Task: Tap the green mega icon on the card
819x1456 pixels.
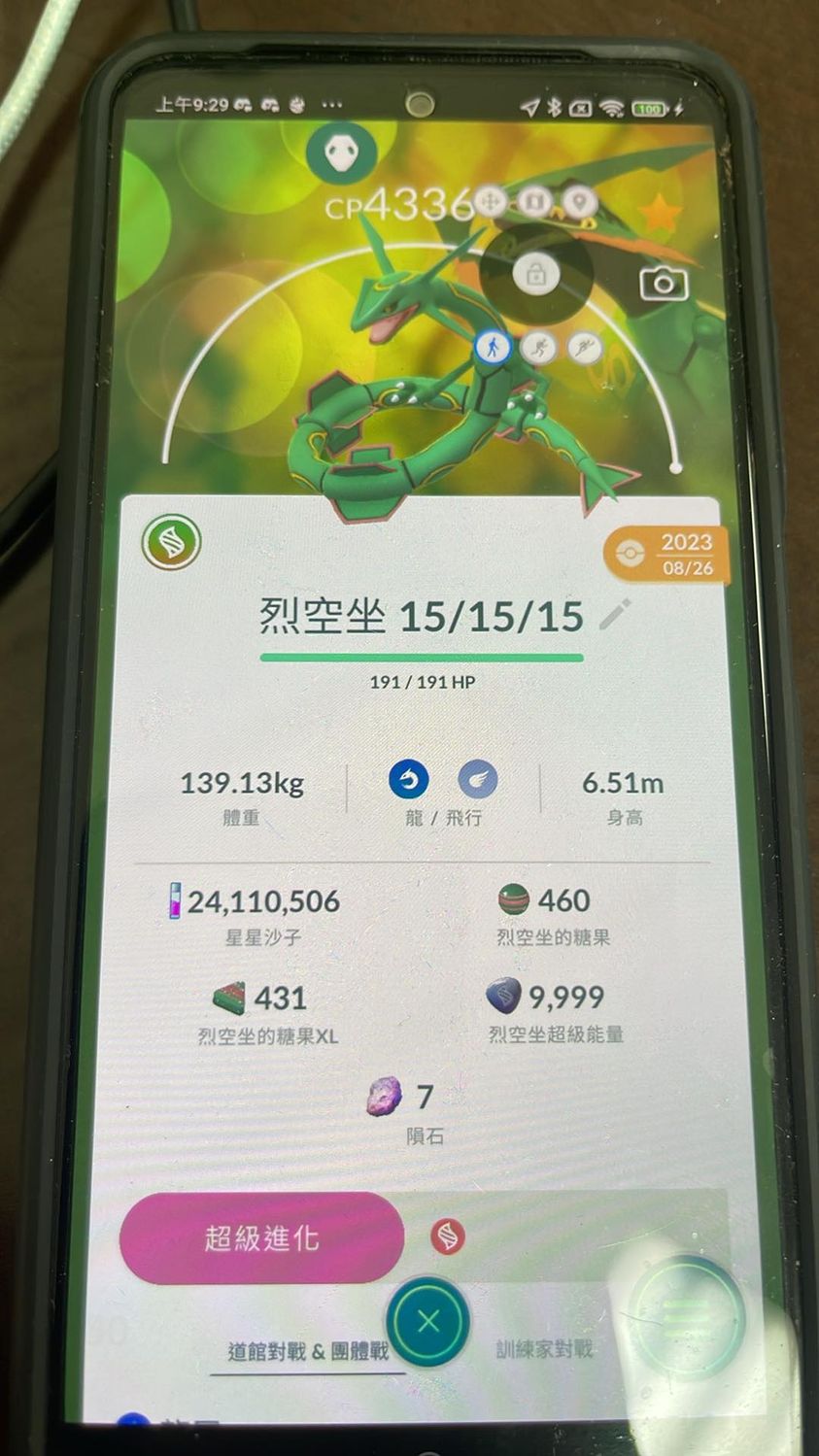Action: (x=171, y=542)
